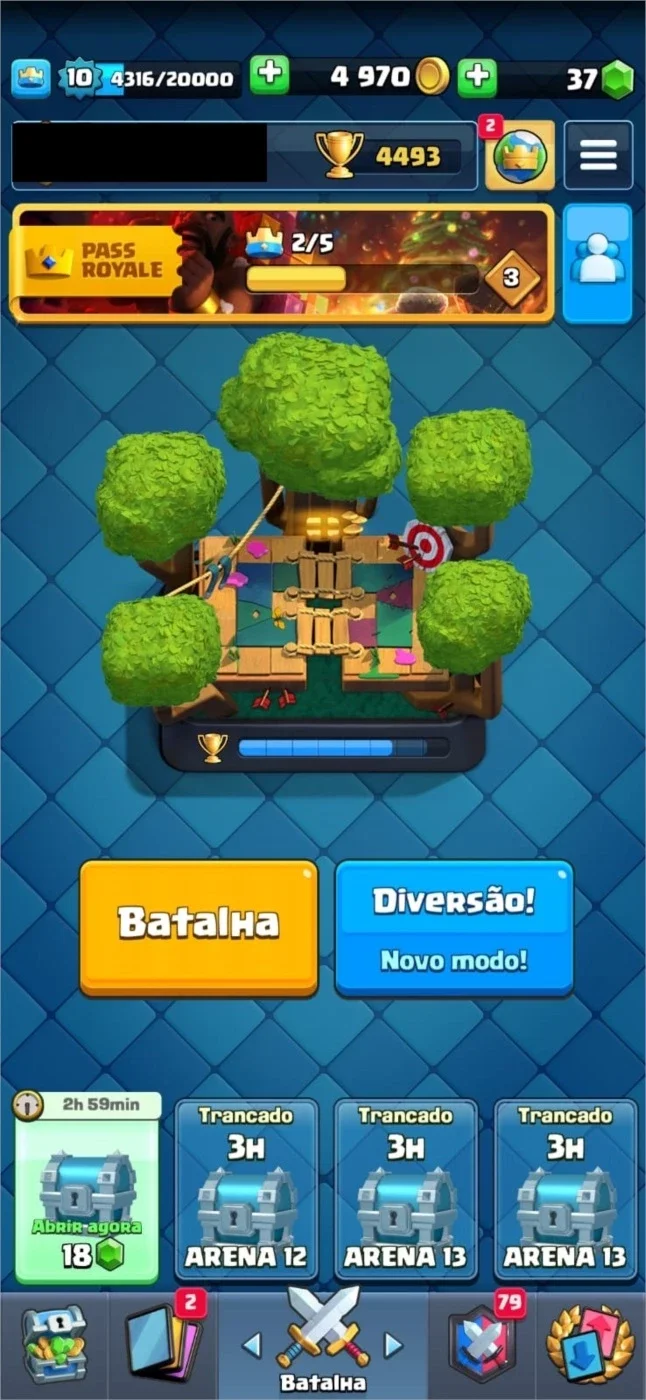Tap the Batalha tab in bottom navigation
The height and width of the screenshot is (1400, 646).
click(x=323, y=1343)
